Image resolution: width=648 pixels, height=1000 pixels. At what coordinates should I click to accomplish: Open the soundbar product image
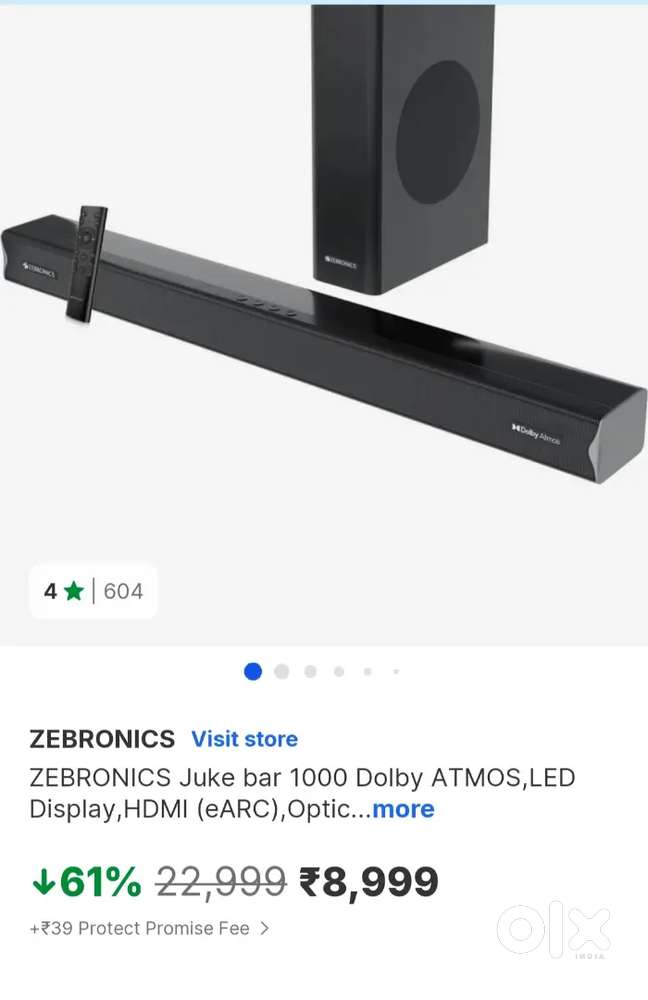pyautogui.click(x=324, y=300)
